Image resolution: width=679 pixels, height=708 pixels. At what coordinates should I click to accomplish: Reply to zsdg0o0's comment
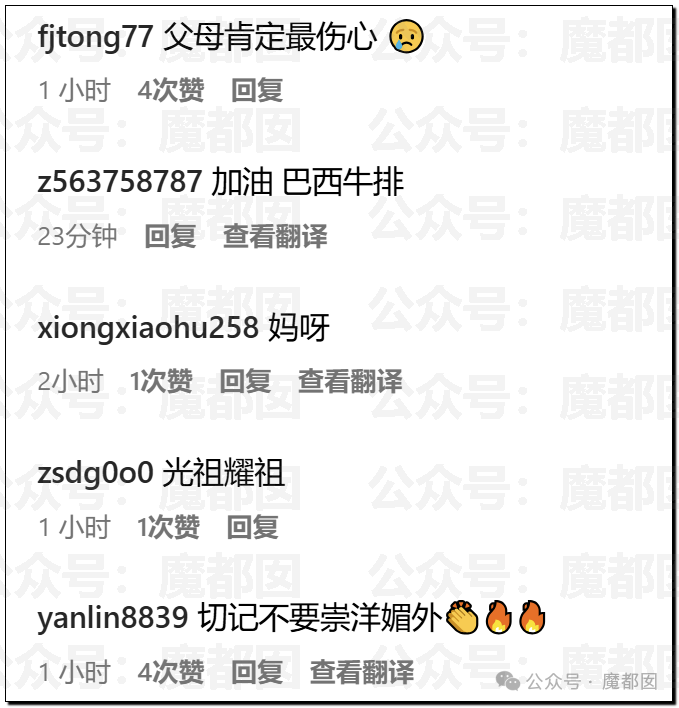[252, 527]
